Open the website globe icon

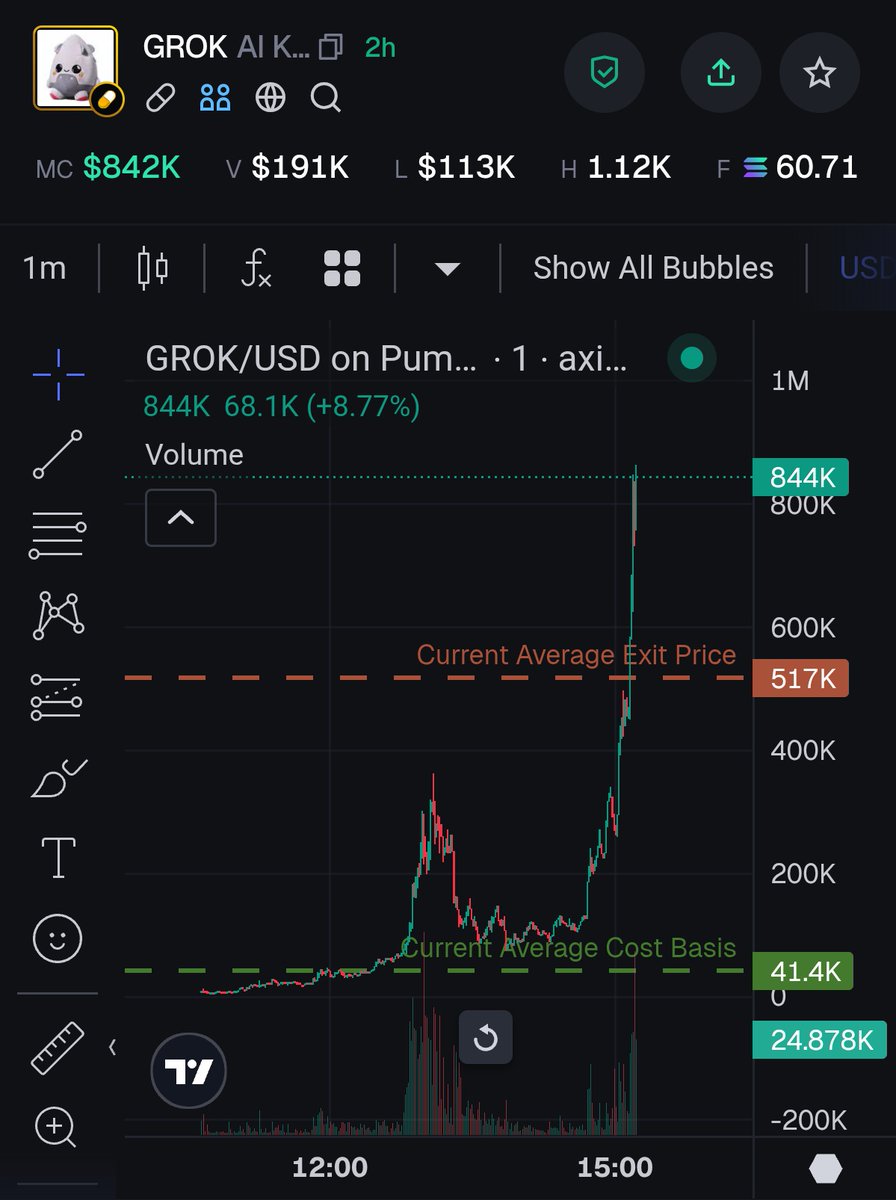(x=270, y=97)
